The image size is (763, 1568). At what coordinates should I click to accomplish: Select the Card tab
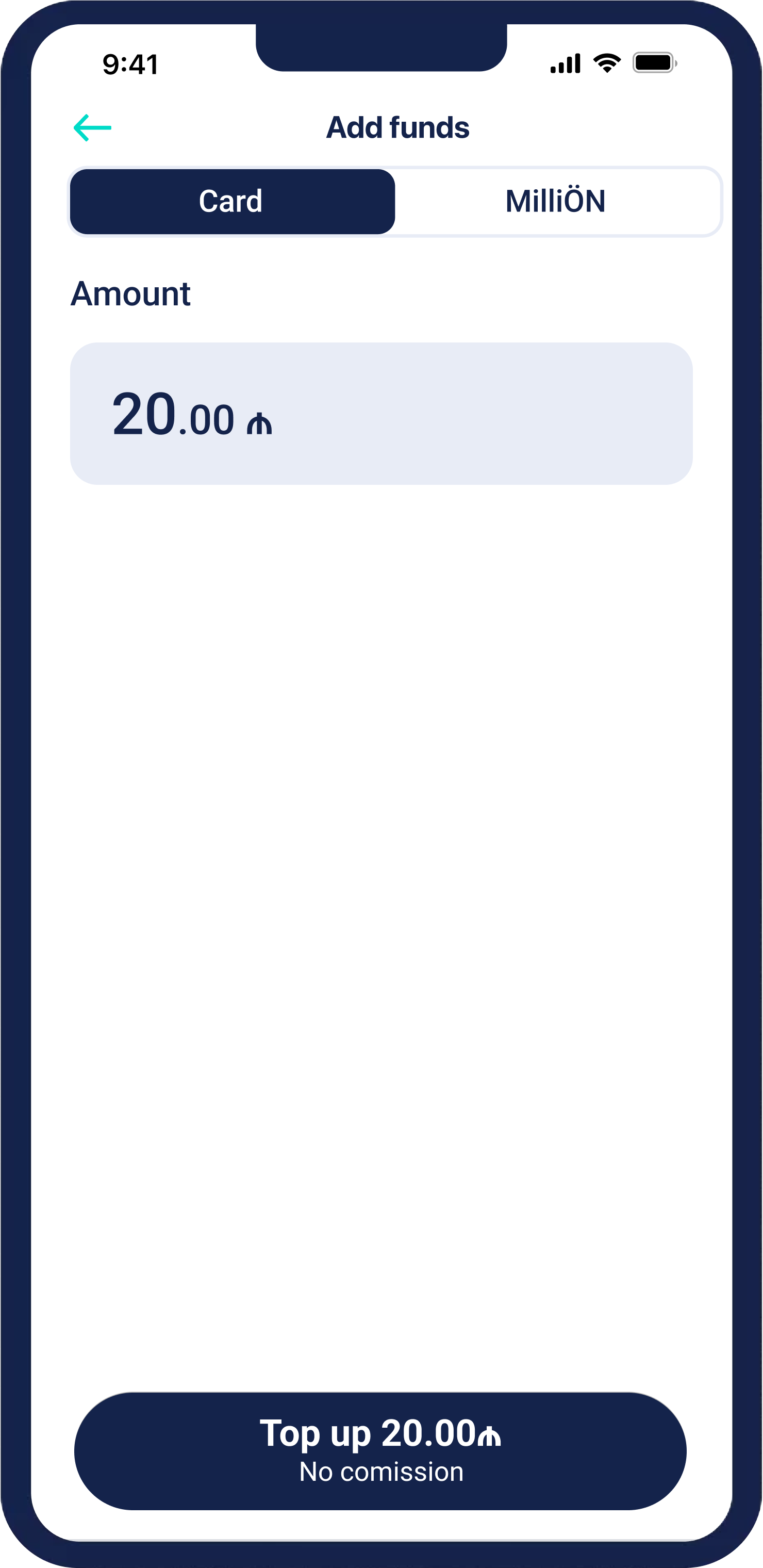point(233,202)
